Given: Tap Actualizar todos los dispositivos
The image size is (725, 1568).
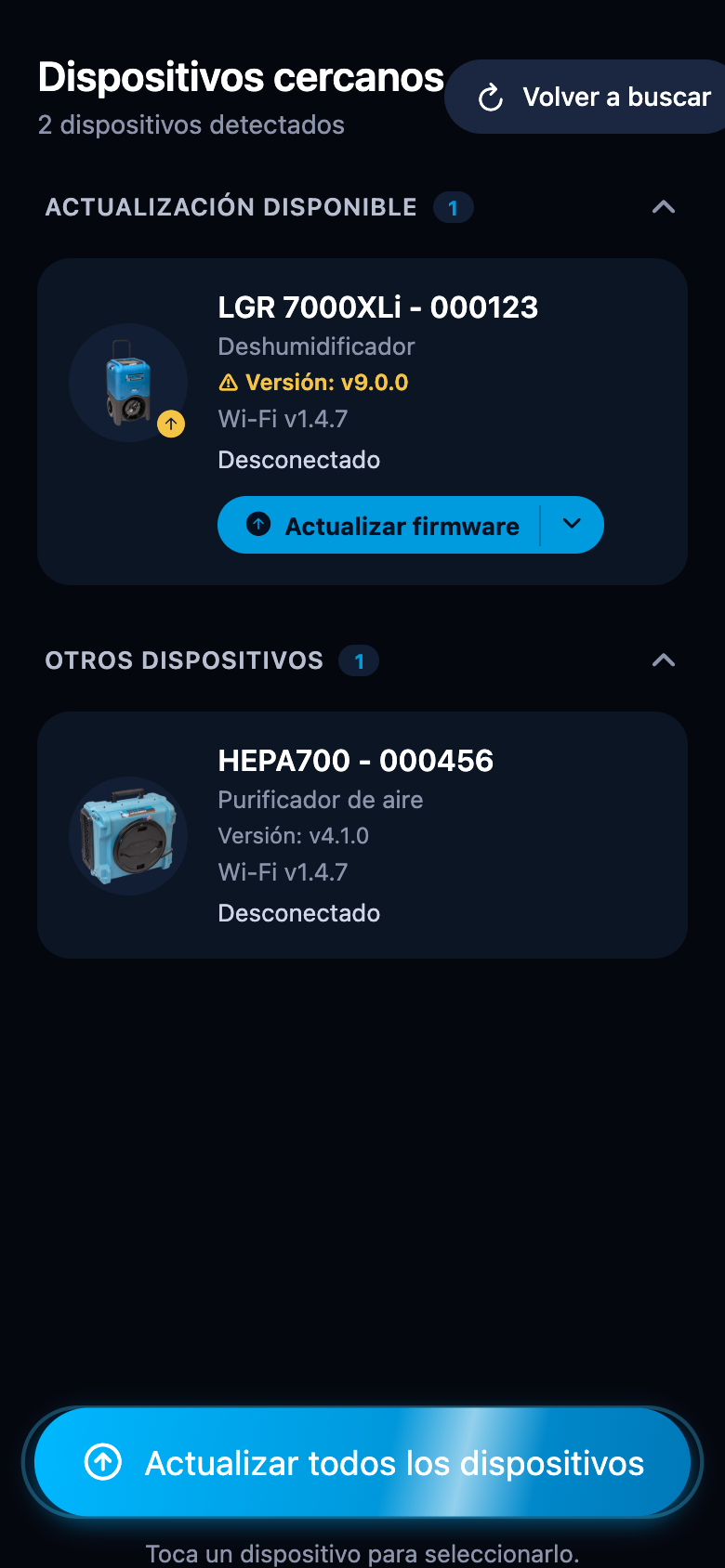Looking at the screenshot, I should (x=362, y=1463).
